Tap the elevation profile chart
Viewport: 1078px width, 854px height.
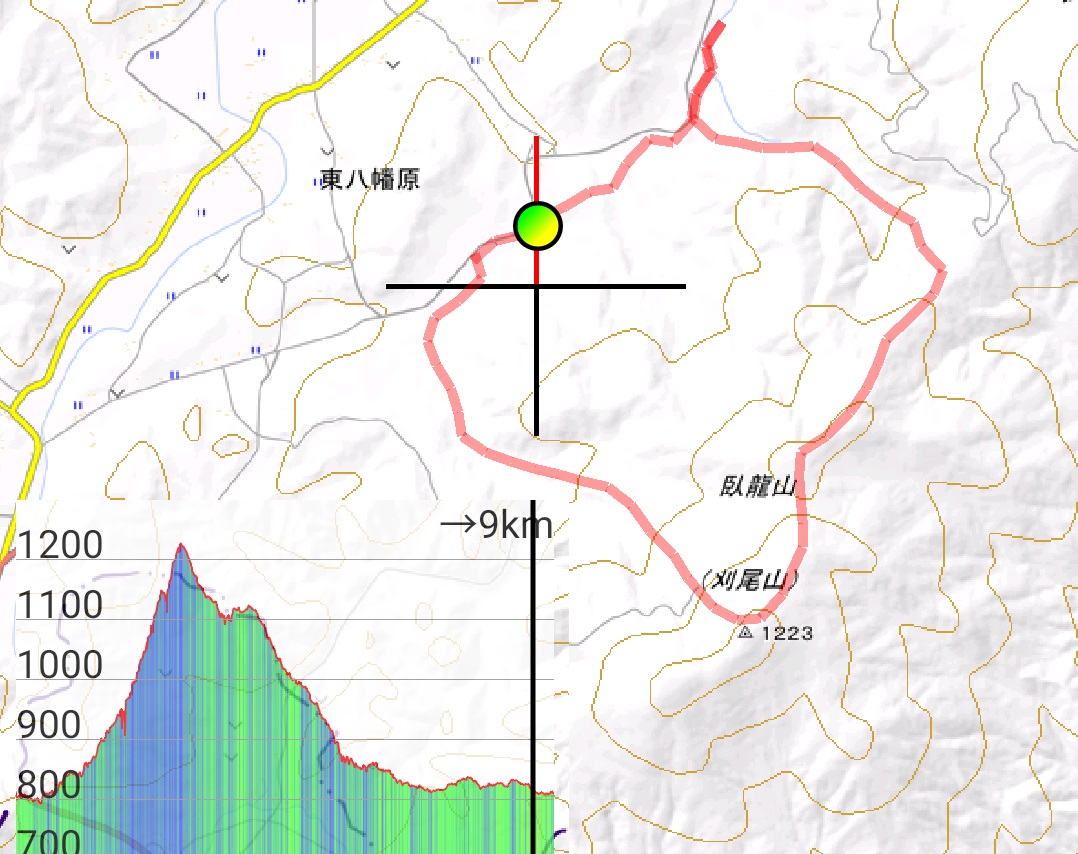(285, 690)
